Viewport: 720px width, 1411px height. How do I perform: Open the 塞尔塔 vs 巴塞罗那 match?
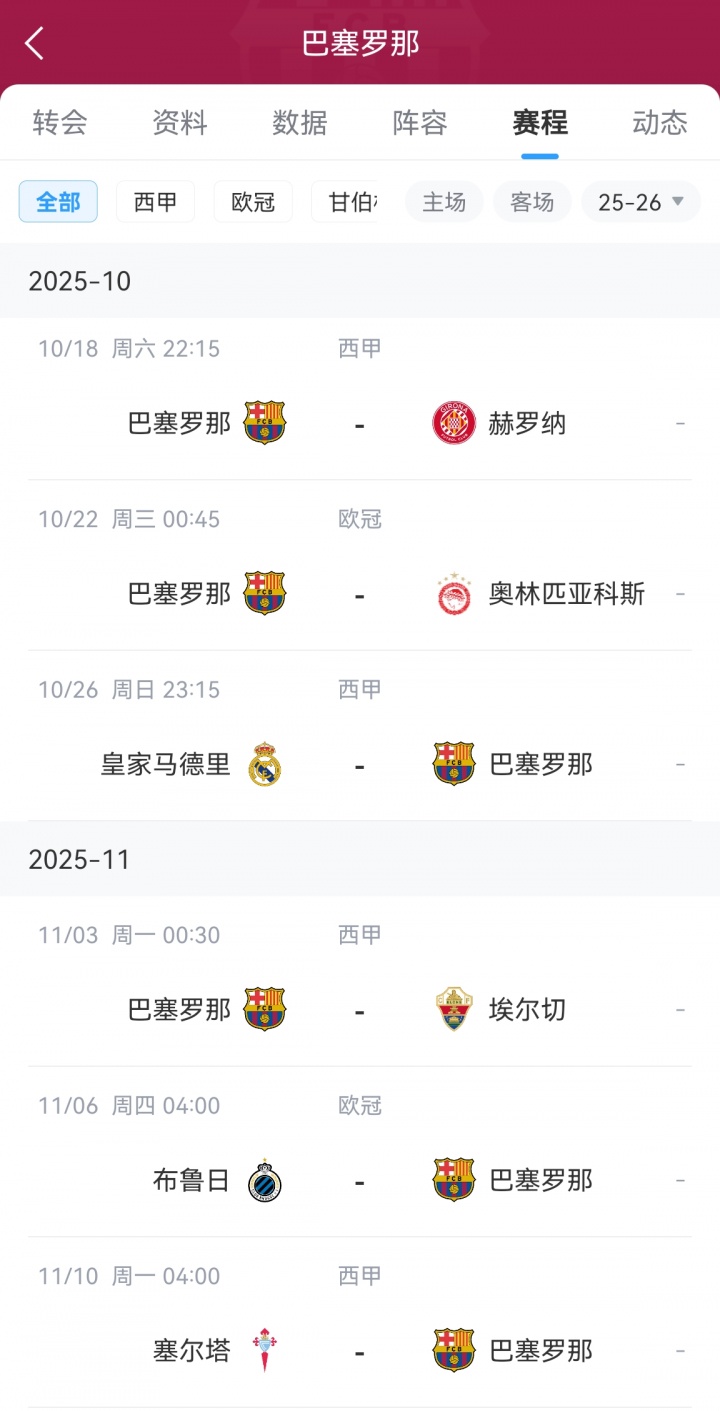pyautogui.click(x=360, y=1351)
